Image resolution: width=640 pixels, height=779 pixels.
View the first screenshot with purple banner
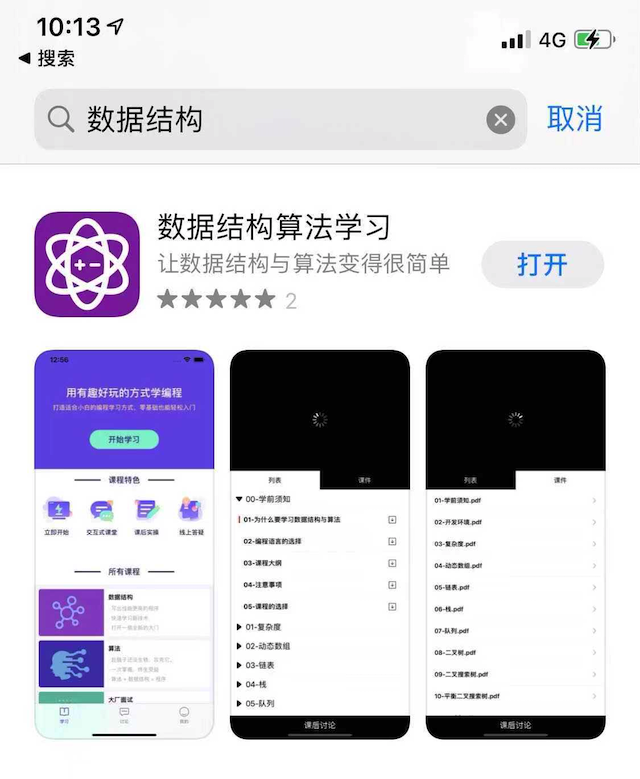click(x=124, y=544)
